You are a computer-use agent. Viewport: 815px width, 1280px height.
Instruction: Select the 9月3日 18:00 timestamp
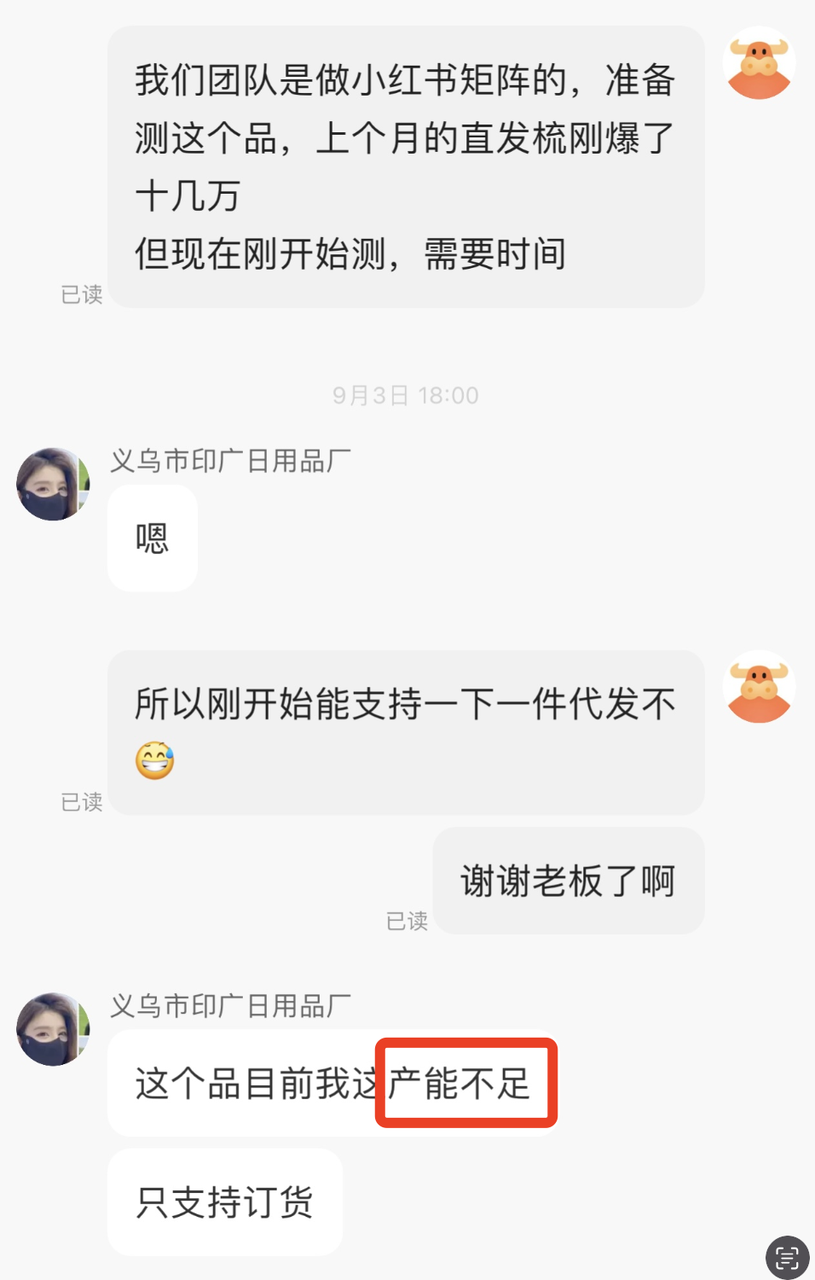point(407,394)
